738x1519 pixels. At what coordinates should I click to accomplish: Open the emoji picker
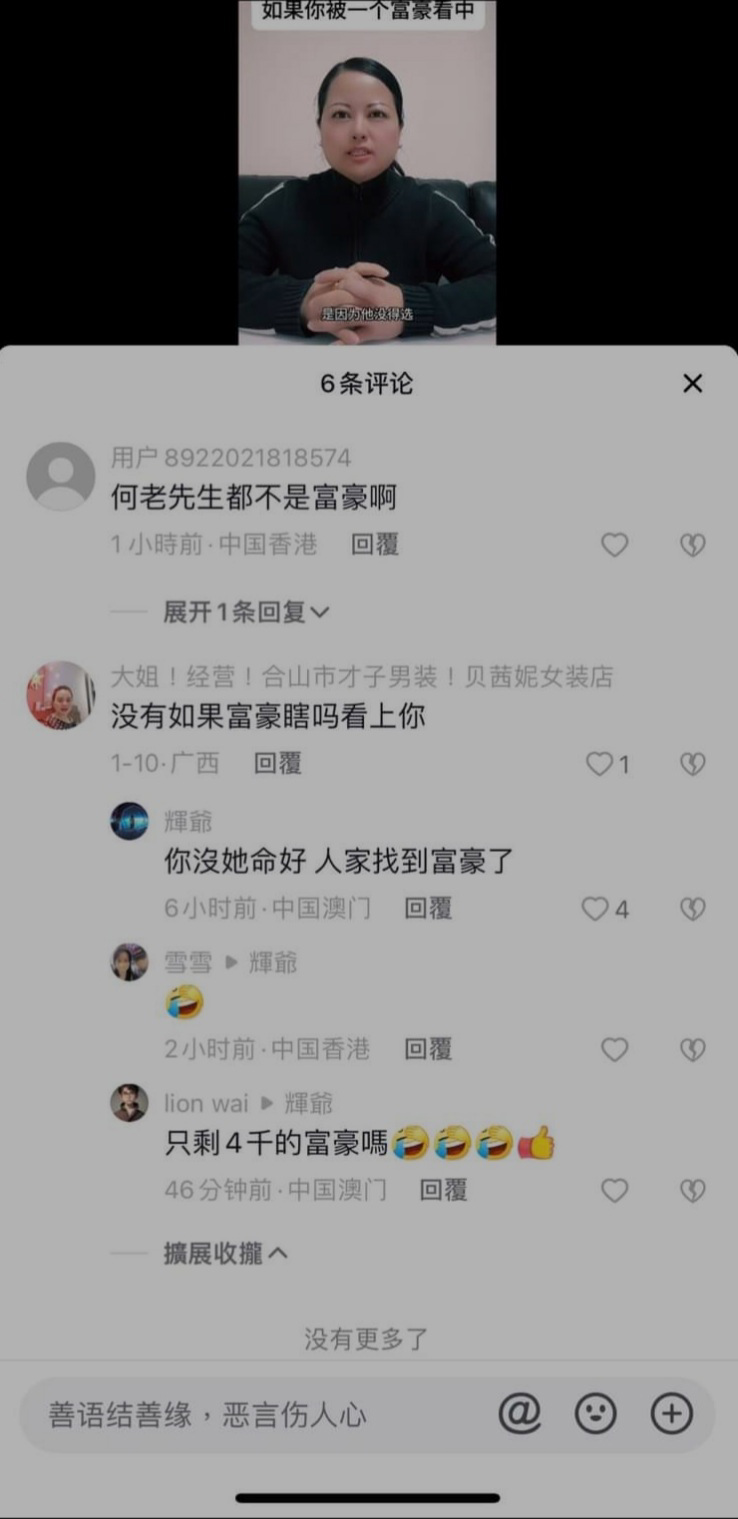coord(595,1414)
